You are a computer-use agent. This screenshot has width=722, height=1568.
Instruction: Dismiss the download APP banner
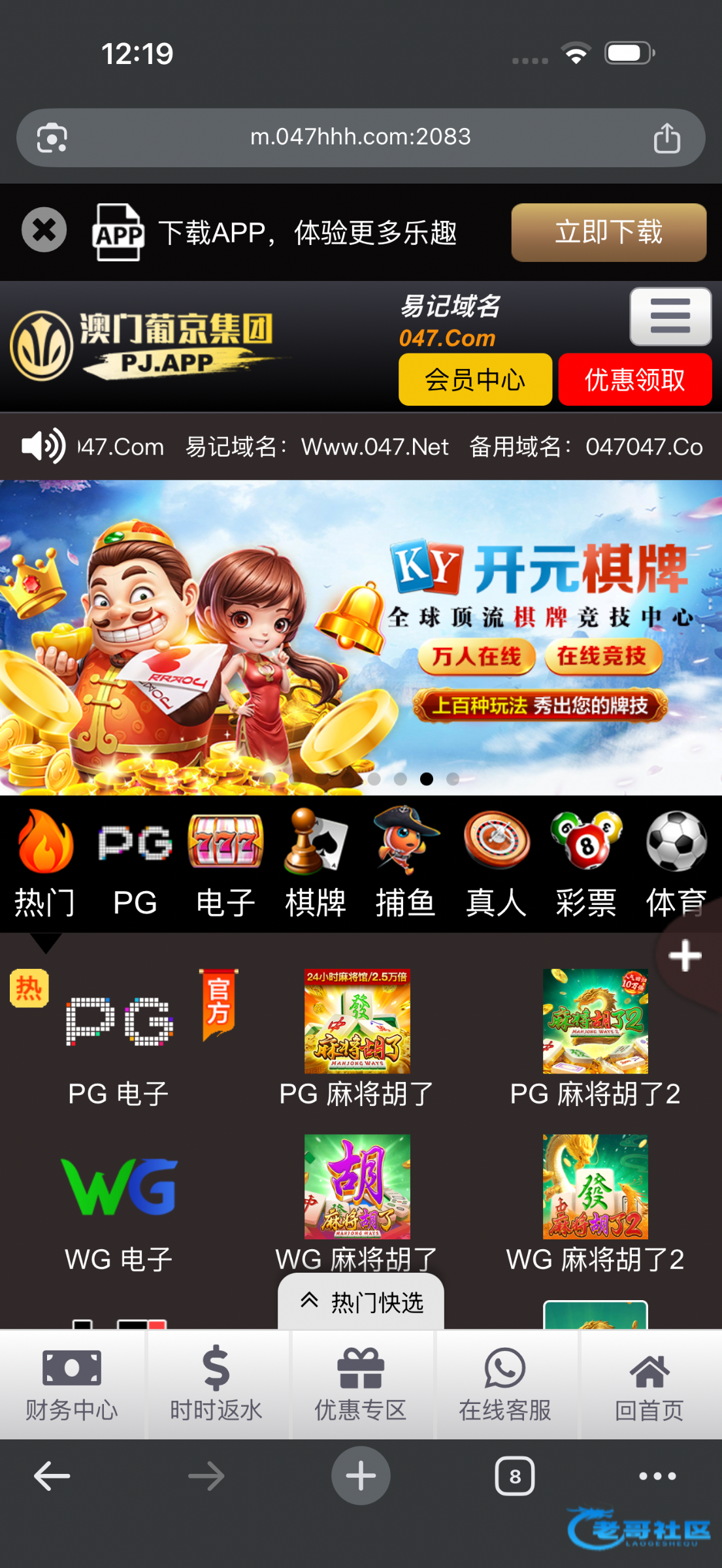[x=44, y=230]
